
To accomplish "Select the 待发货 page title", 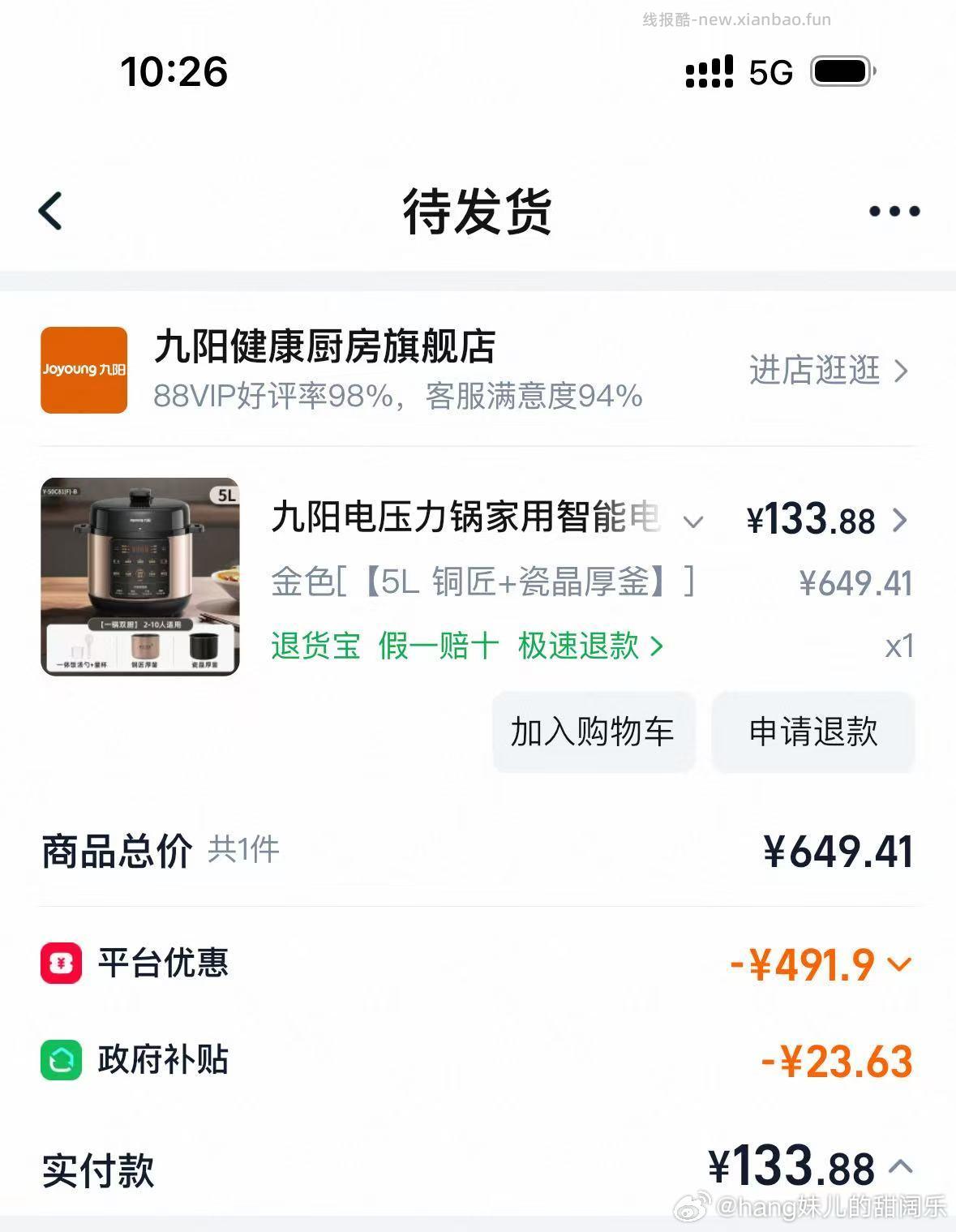I will click(478, 209).
